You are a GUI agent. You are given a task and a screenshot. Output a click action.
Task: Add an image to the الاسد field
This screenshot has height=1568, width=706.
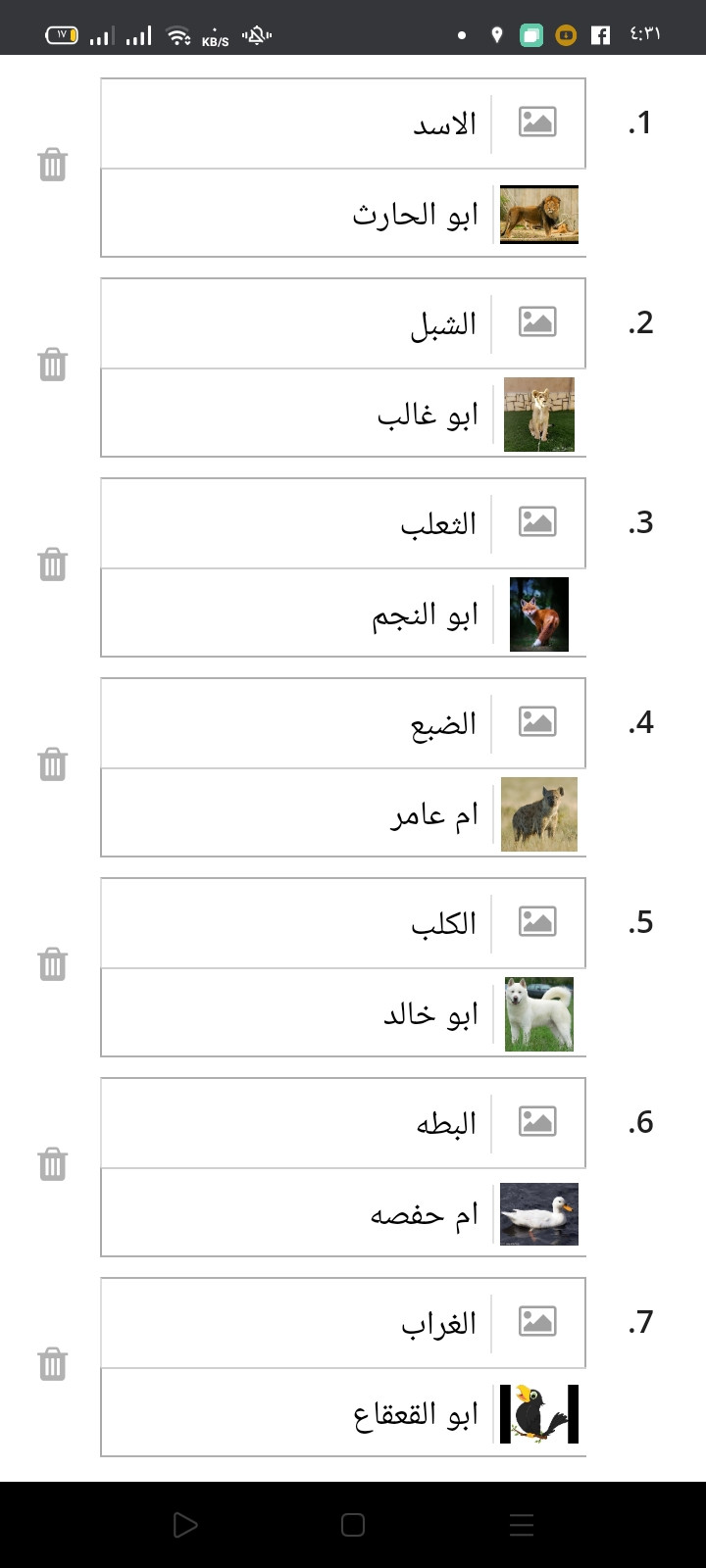pyautogui.click(x=537, y=122)
